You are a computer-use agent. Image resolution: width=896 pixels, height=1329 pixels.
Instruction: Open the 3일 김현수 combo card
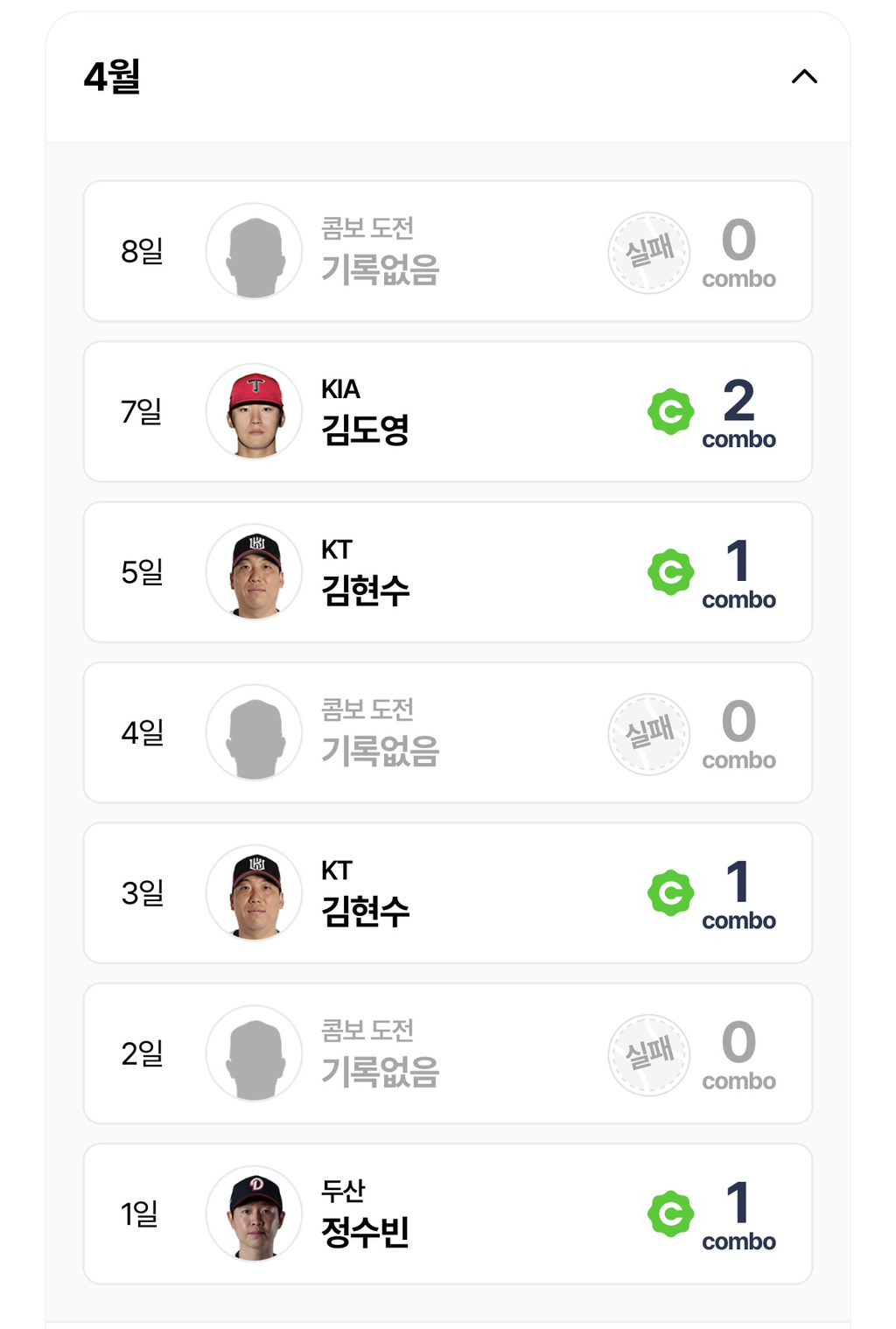tap(448, 892)
